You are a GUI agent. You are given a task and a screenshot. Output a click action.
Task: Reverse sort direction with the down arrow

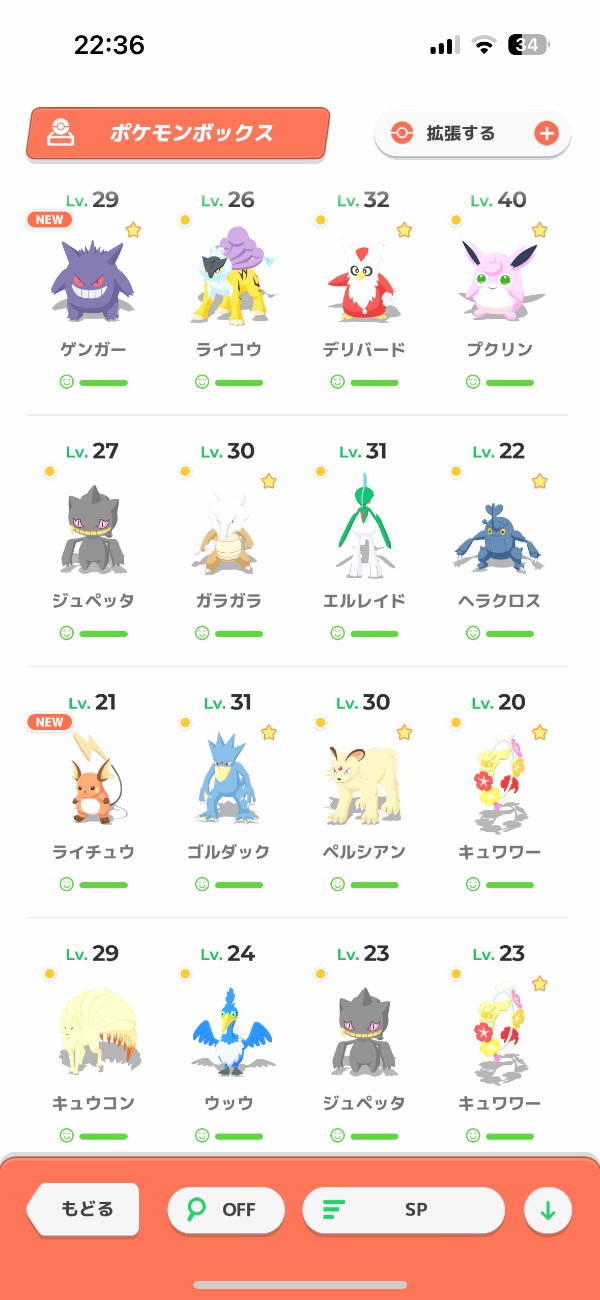(x=547, y=1210)
